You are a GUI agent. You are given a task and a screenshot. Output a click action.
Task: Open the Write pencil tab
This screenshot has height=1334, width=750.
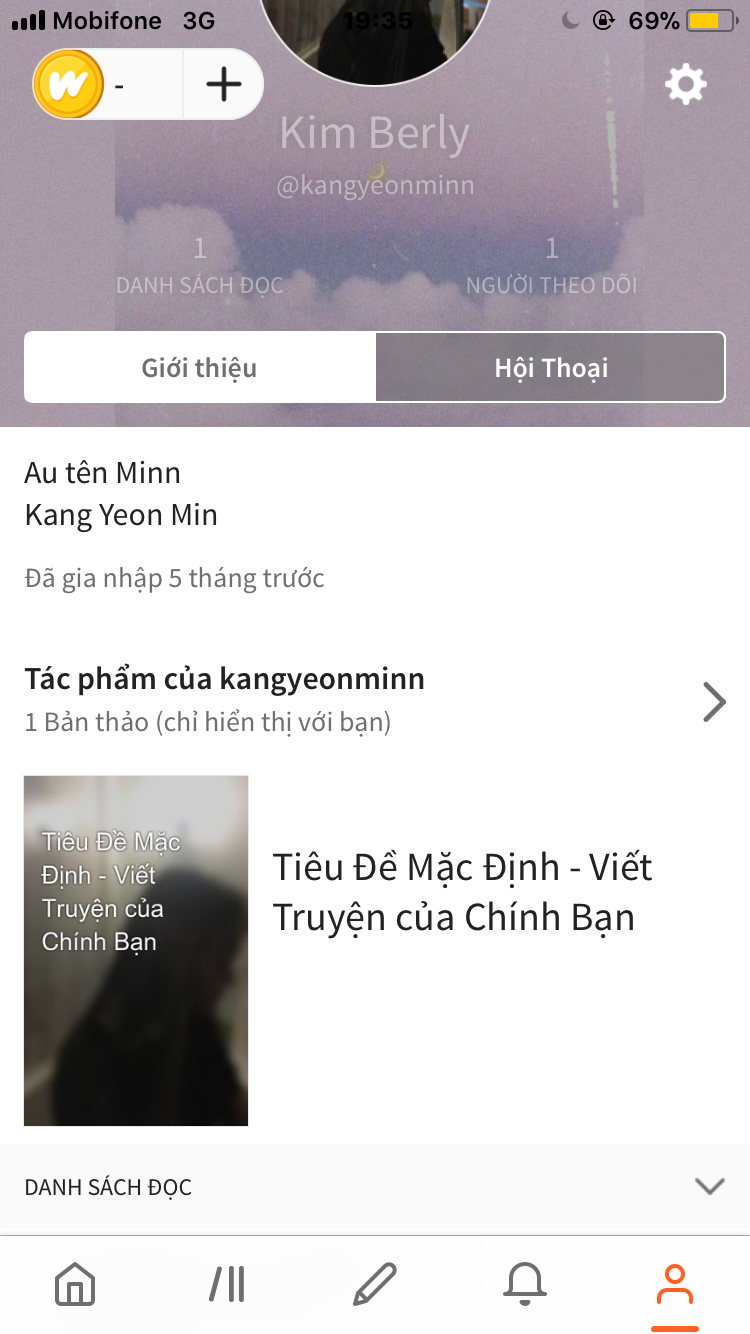(x=375, y=1284)
